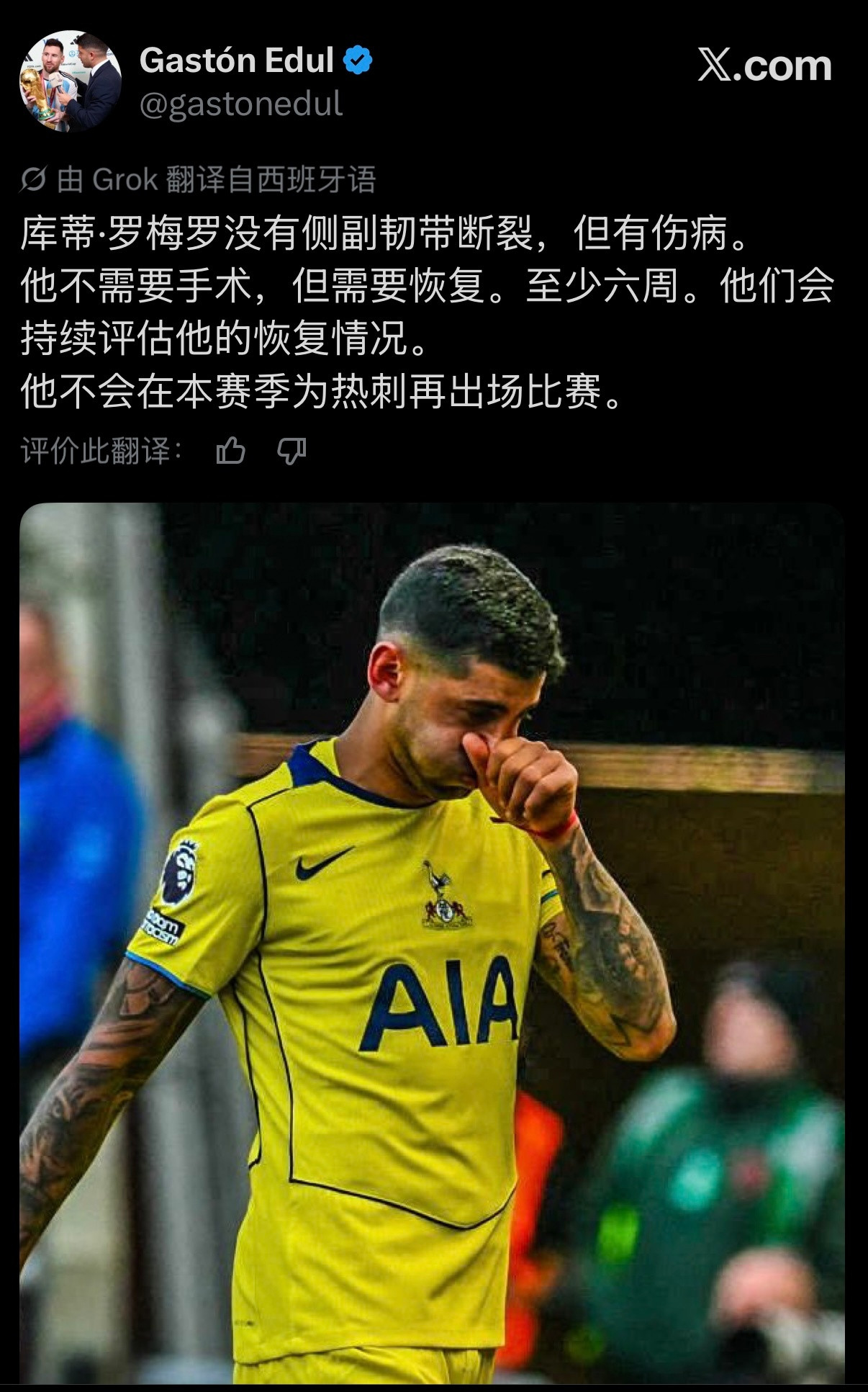The height and width of the screenshot is (1392, 868).
Task: Click the blue verified checkmark badge
Action: [x=357, y=60]
